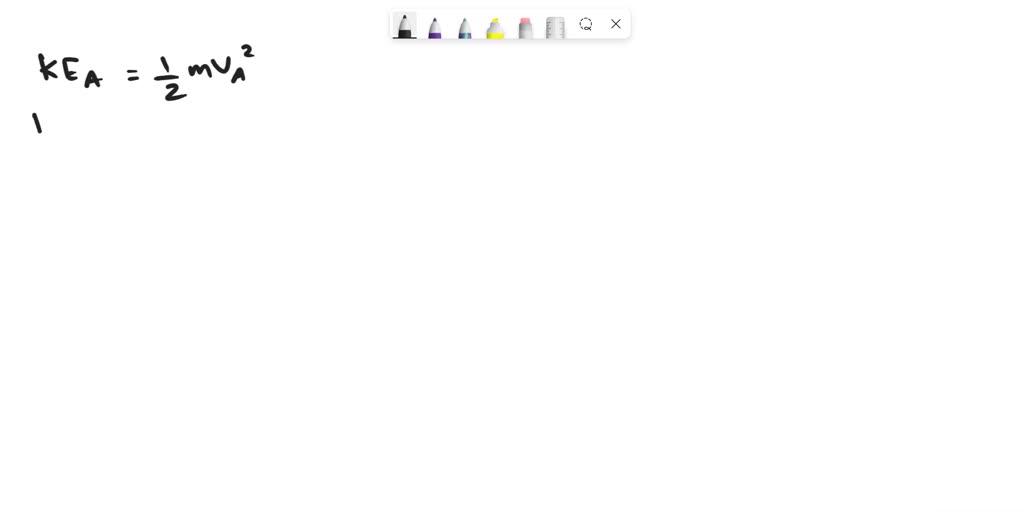Pick the teal gradient pen

point(465,27)
